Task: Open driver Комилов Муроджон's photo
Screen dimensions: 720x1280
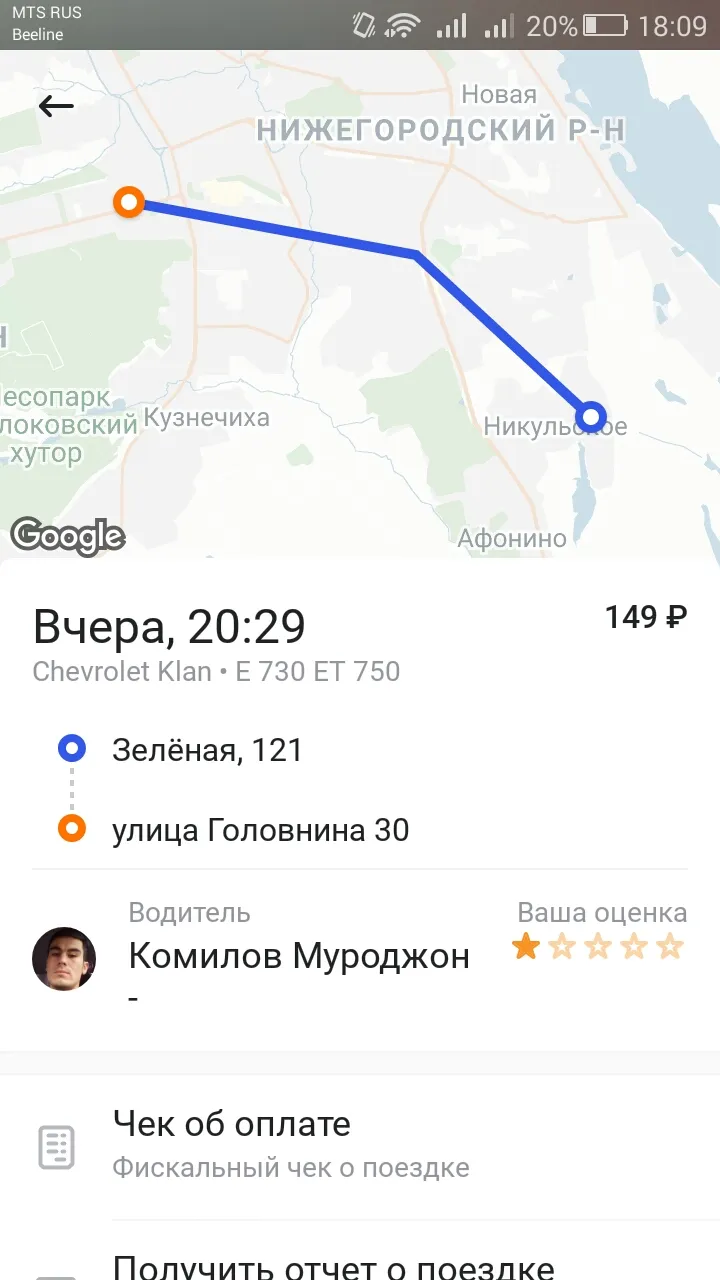Action: (x=64, y=958)
